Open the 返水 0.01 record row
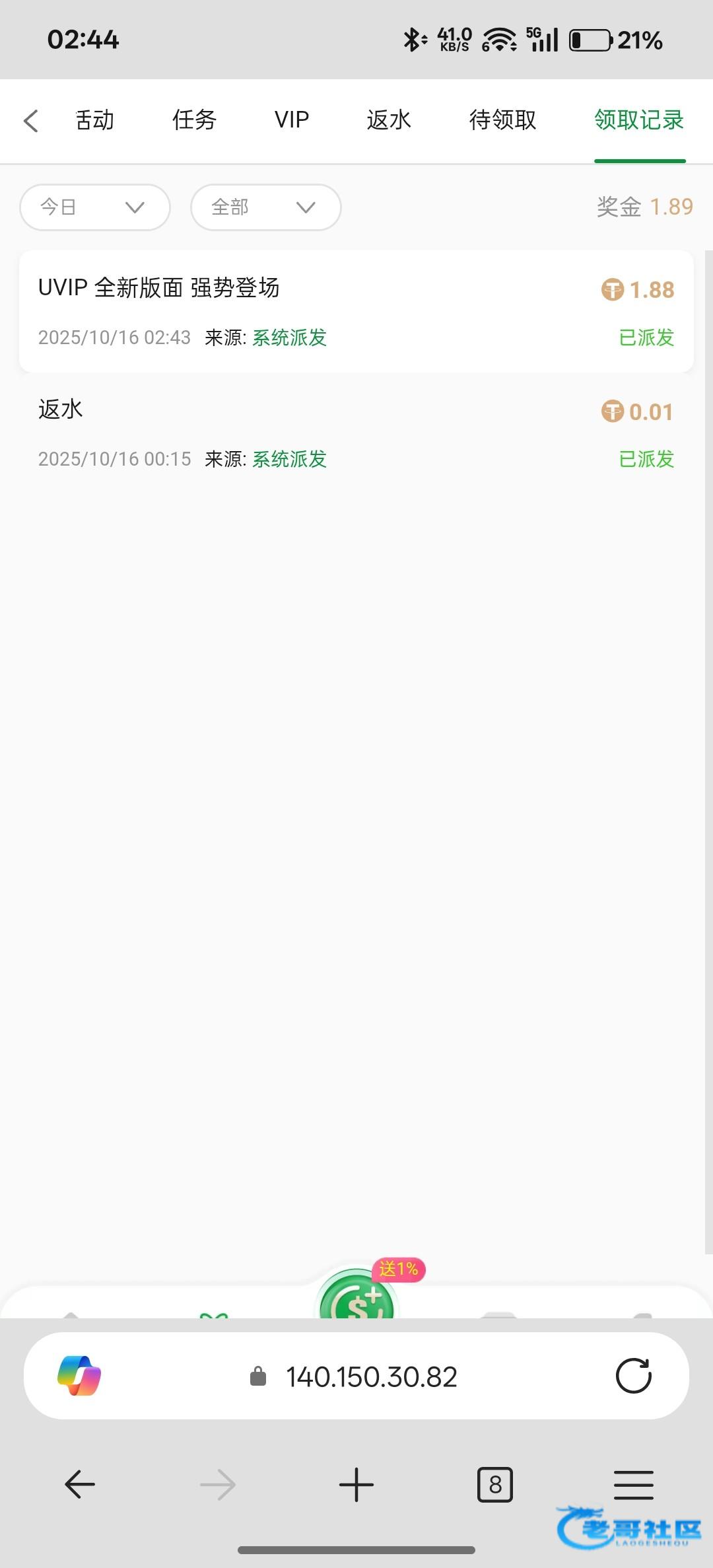This screenshot has height=1568, width=713. [x=356, y=433]
